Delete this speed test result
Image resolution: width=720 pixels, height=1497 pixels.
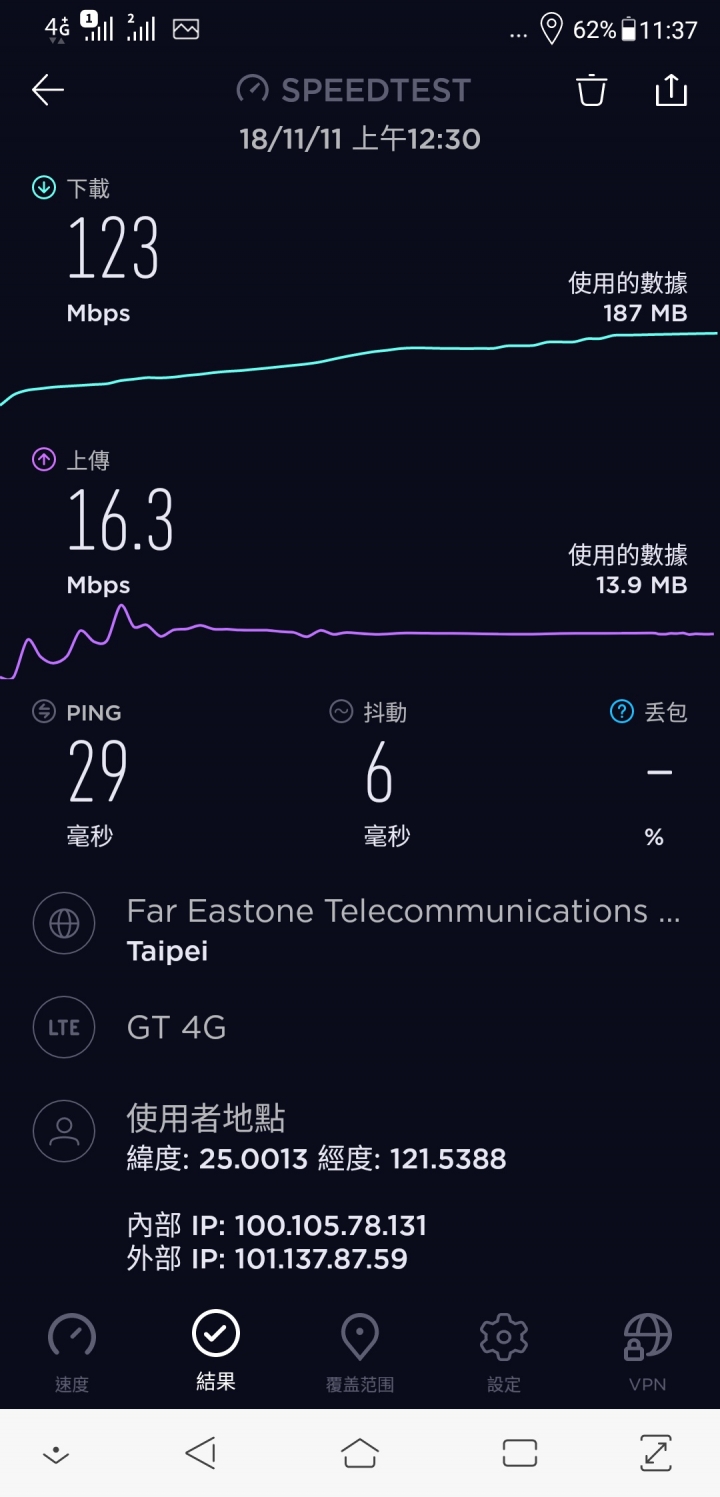(x=591, y=90)
